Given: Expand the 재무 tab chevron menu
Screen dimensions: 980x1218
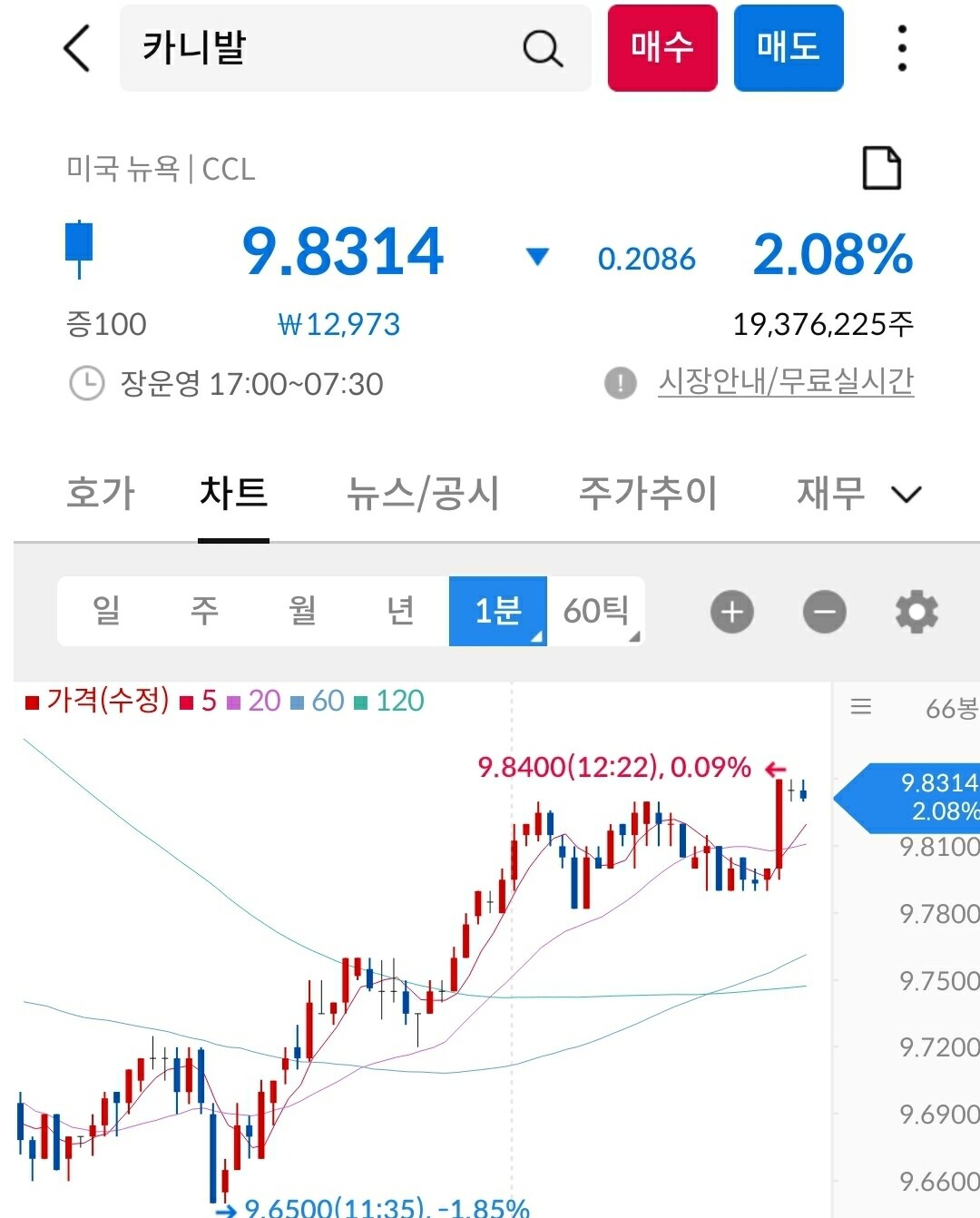Looking at the screenshot, I should (x=903, y=495).
